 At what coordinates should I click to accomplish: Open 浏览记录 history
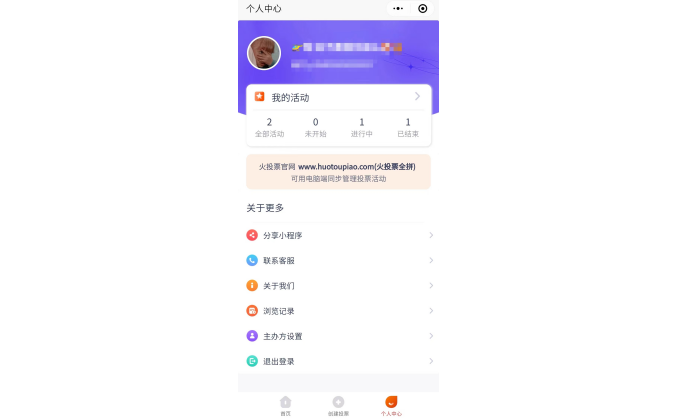click(x=338, y=311)
